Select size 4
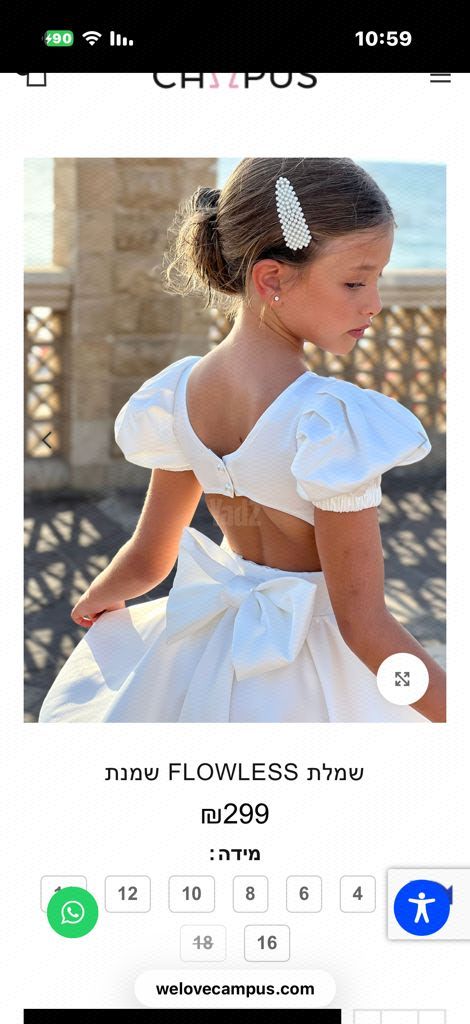The image size is (470, 1024). point(357,893)
